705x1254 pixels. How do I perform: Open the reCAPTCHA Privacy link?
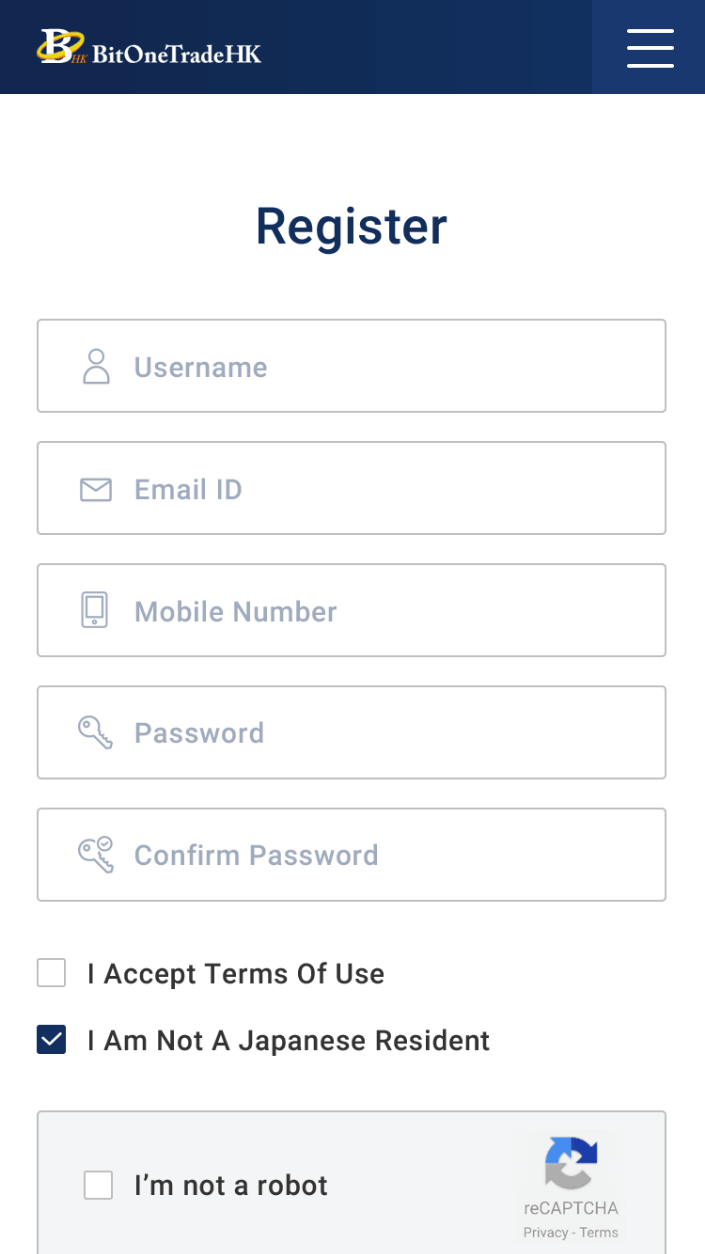click(545, 1233)
